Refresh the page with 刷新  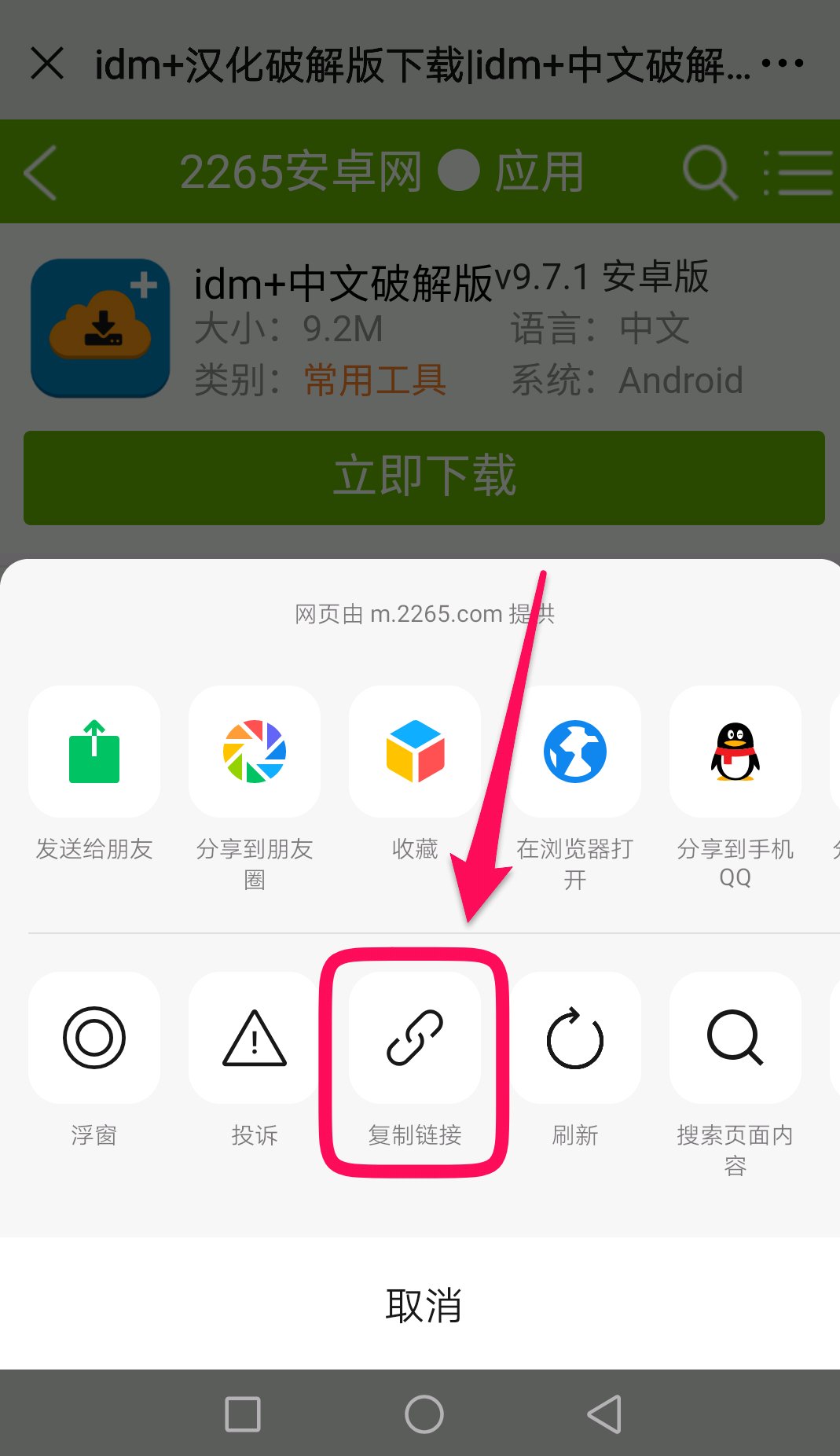tap(575, 1038)
